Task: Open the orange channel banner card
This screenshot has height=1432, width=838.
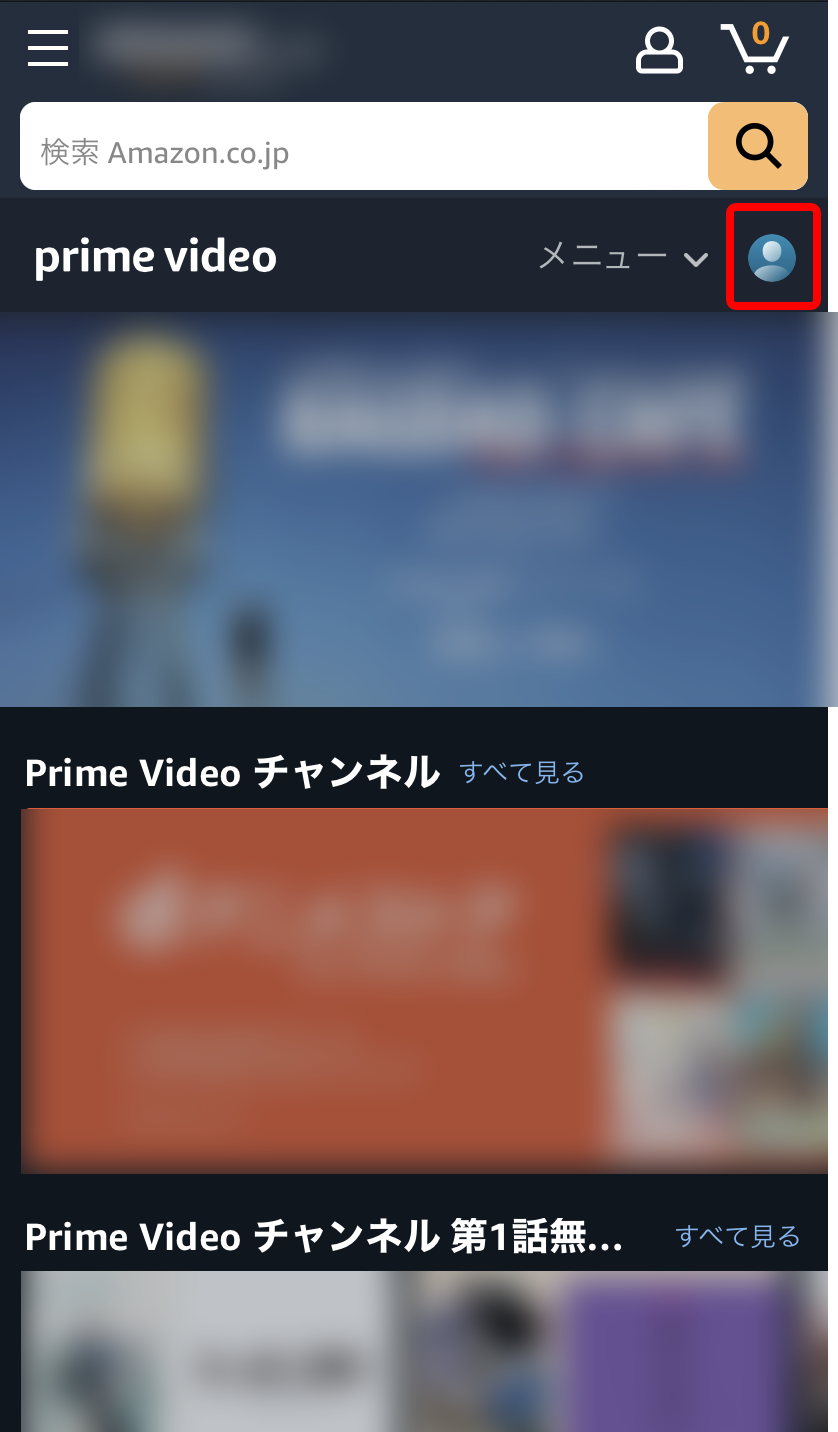Action: pyautogui.click(x=424, y=990)
